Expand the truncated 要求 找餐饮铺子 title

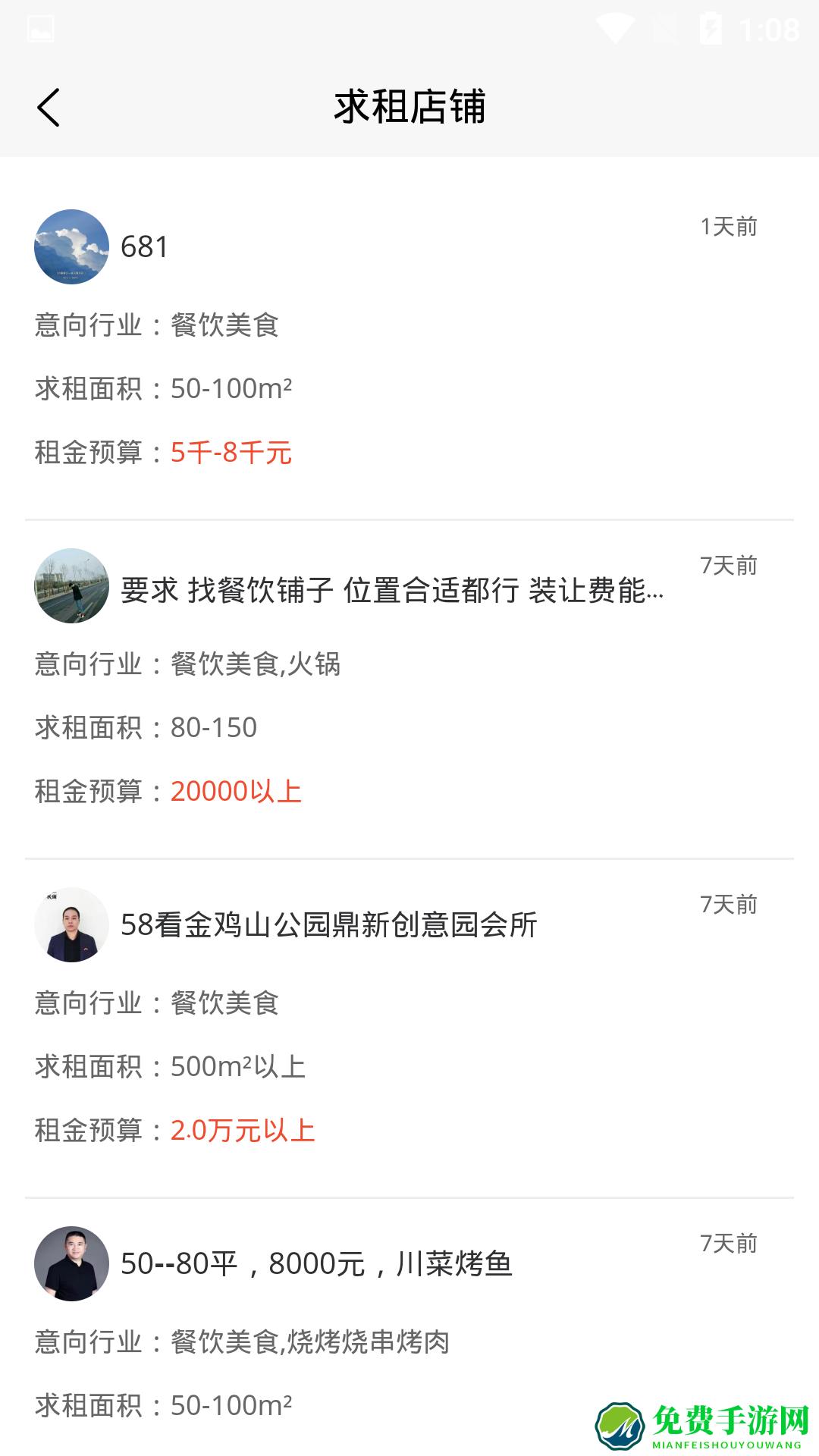[x=391, y=595]
